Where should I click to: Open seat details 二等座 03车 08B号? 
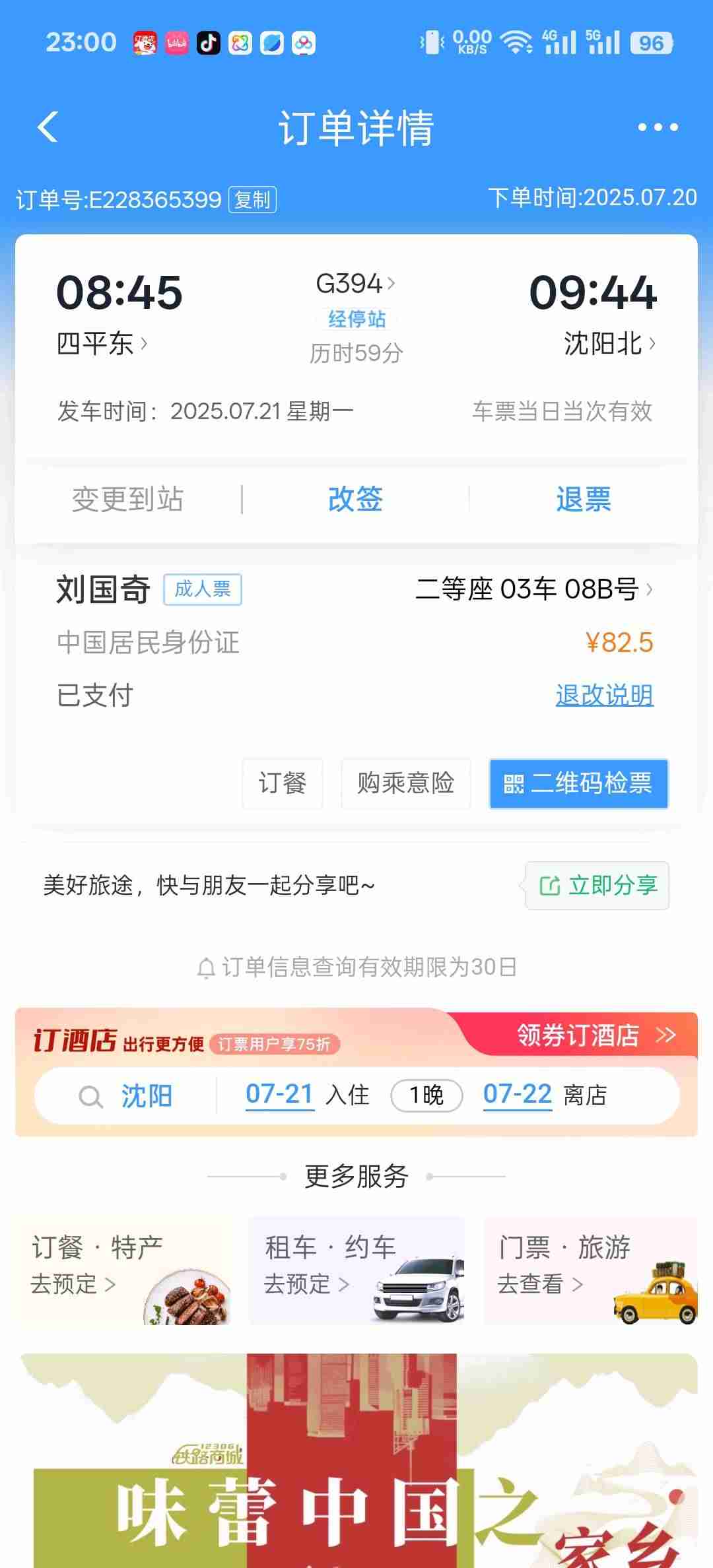(x=533, y=589)
